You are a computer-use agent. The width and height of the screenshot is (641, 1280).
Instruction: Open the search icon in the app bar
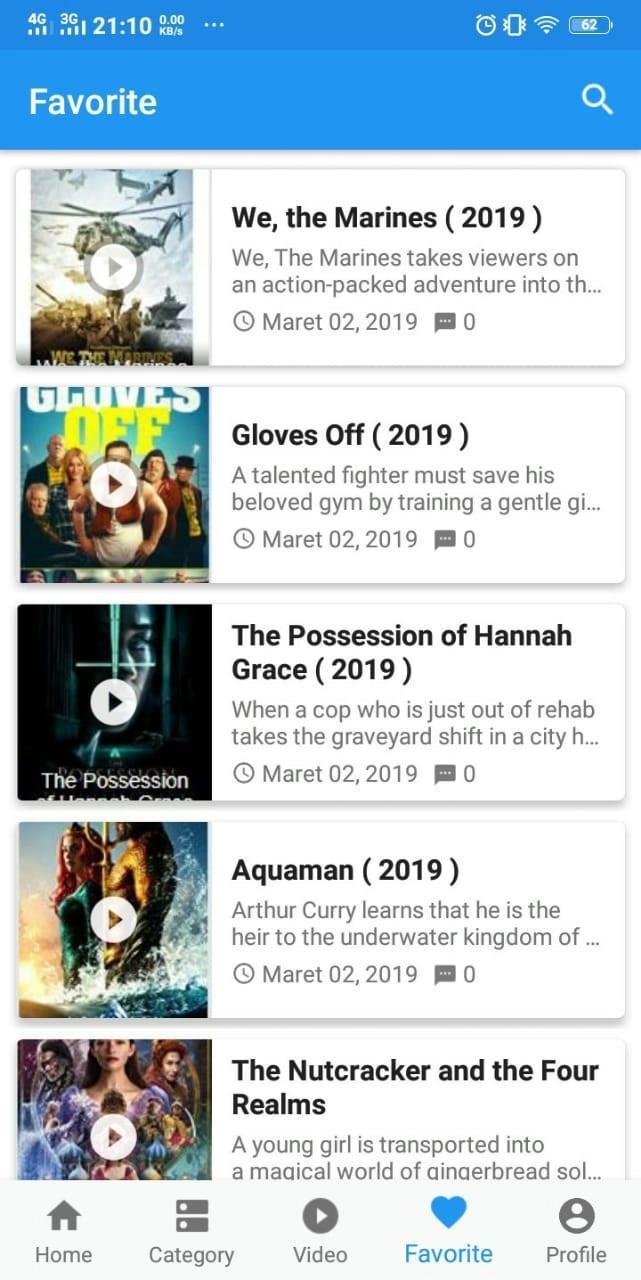(597, 100)
